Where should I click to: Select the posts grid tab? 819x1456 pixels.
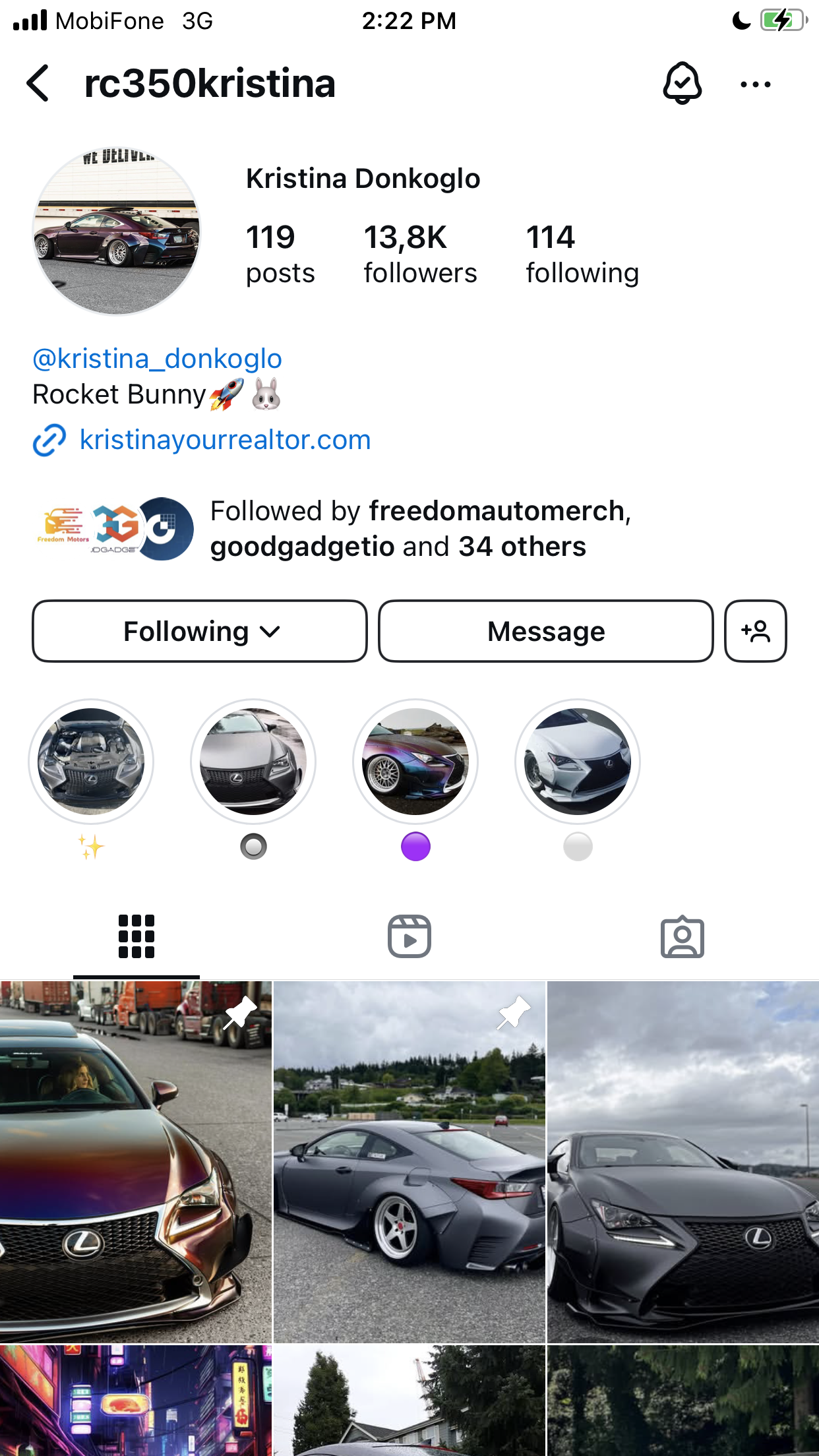click(x=136, y=936)
